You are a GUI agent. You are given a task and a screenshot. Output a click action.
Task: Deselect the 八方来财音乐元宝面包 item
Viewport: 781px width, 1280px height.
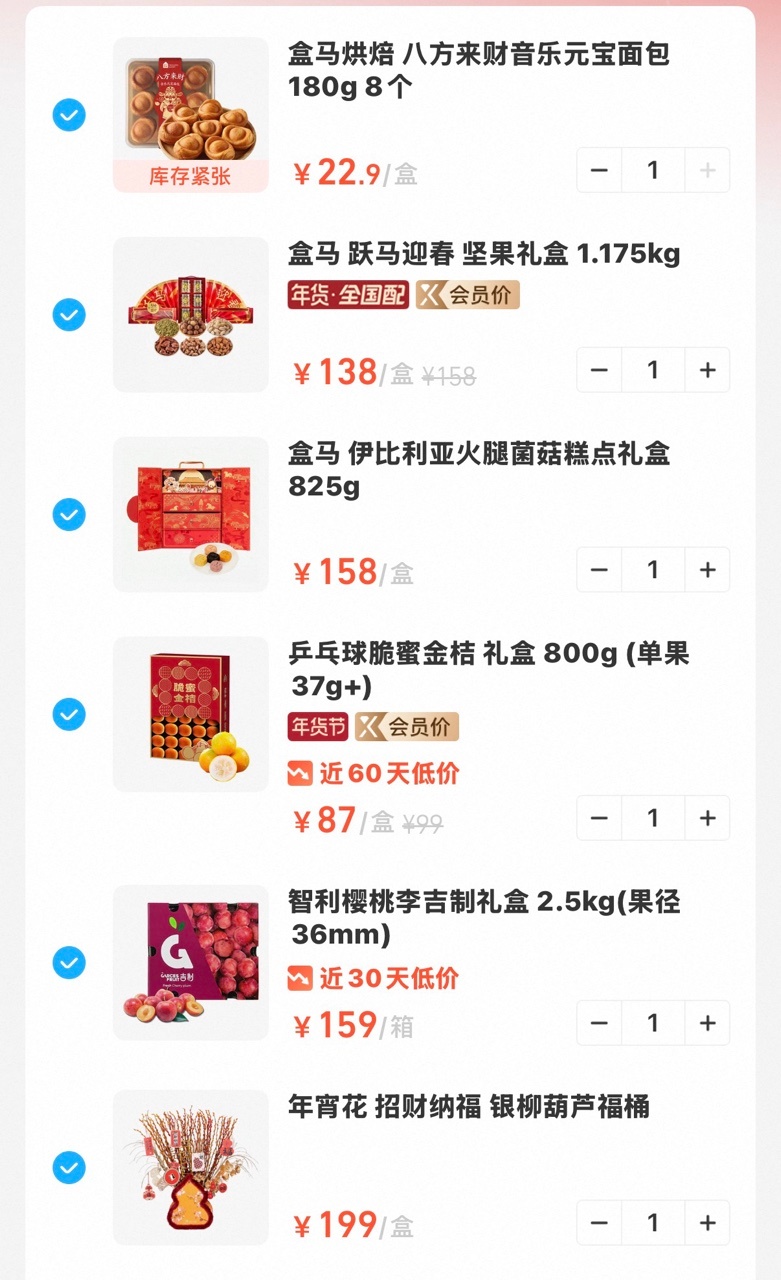coord(67,114)
